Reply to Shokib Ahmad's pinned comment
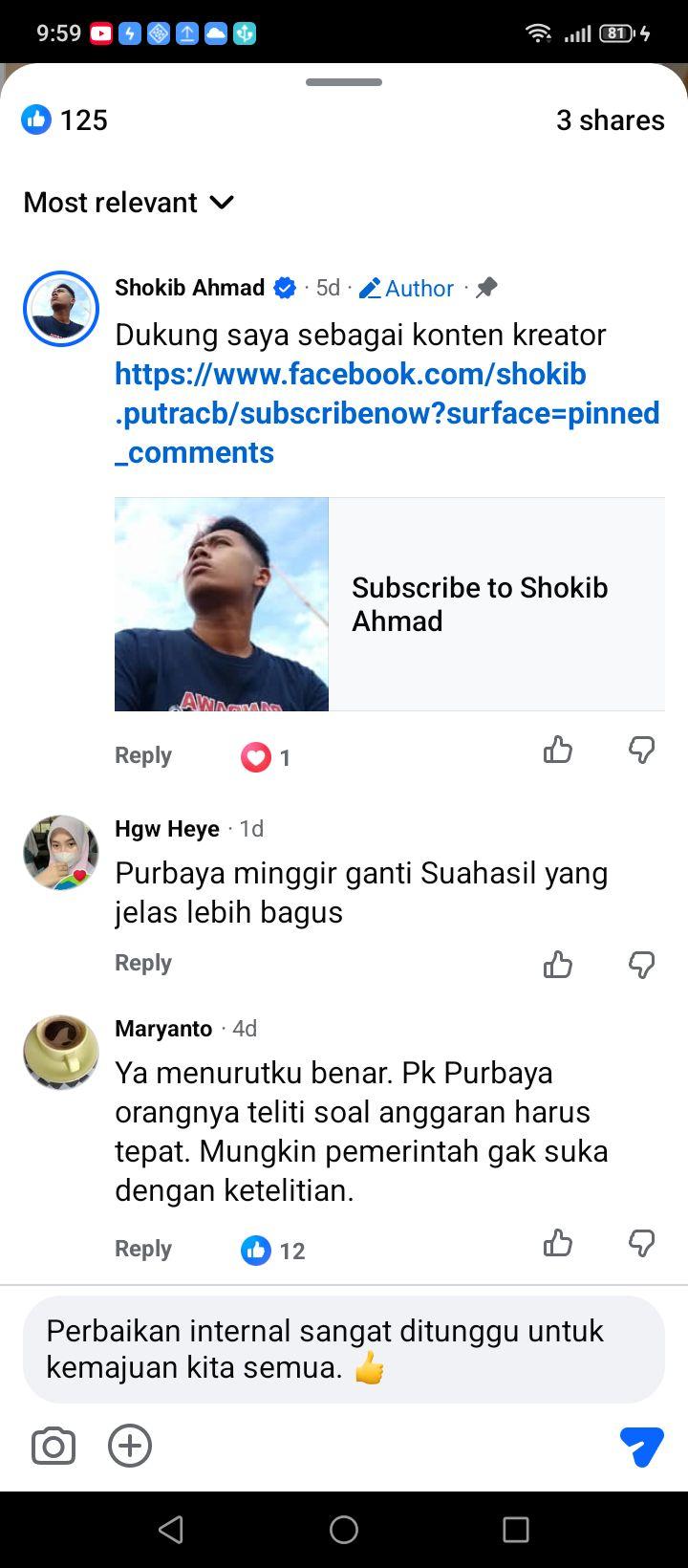Viewport: 688px width, 1568px height. pos(143,755)
